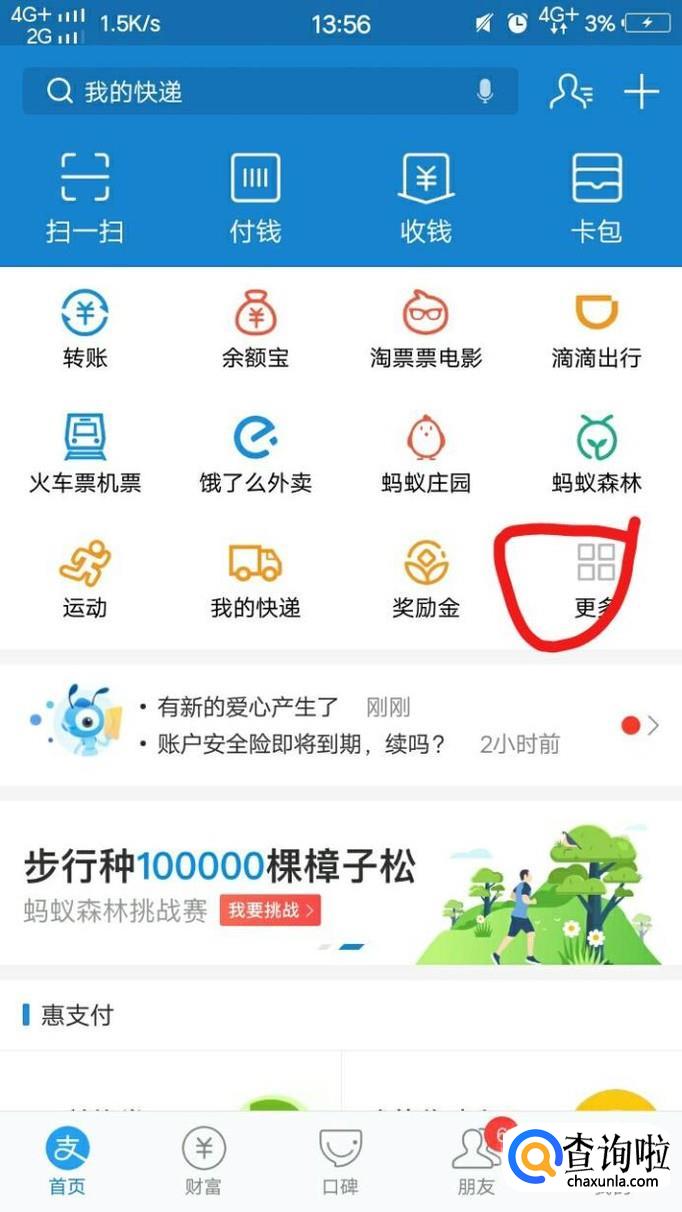The width and height of the screenshot is (682, 1212).
Task: Open 淘票票电影
Action: point(426,330)
